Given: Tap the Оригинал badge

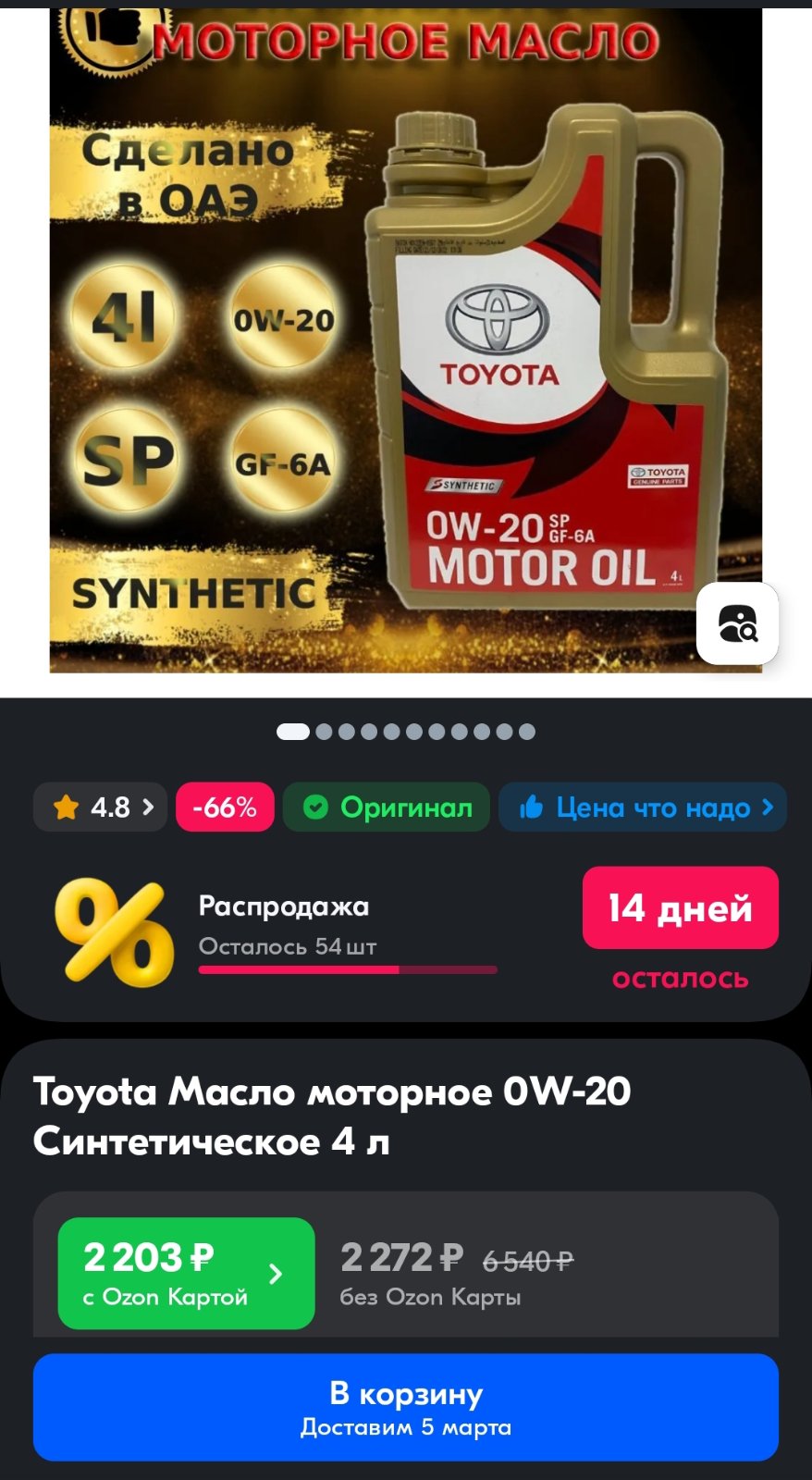Looking at the screenshot, I should tap(387, 807).
